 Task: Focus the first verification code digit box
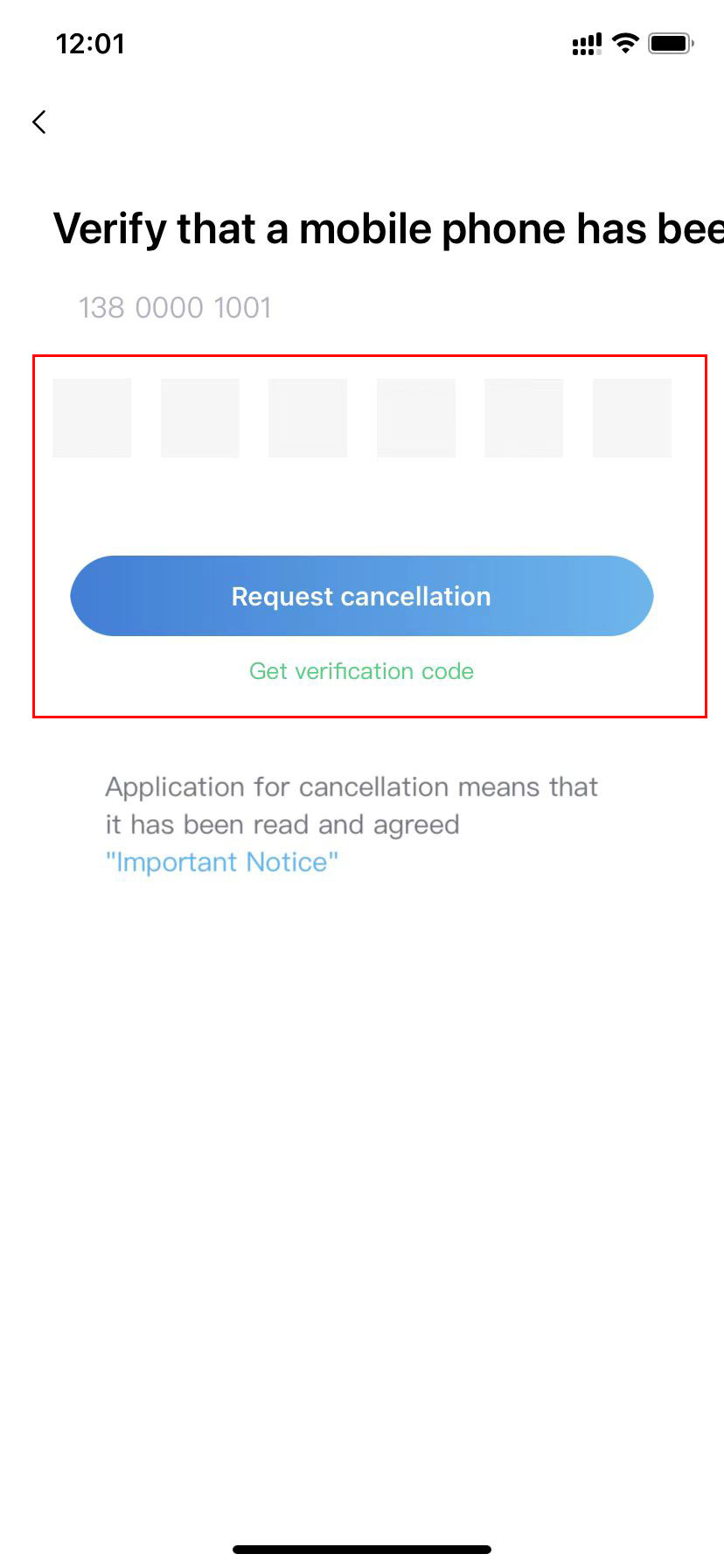pyautogui.click(x=92, y=418)
